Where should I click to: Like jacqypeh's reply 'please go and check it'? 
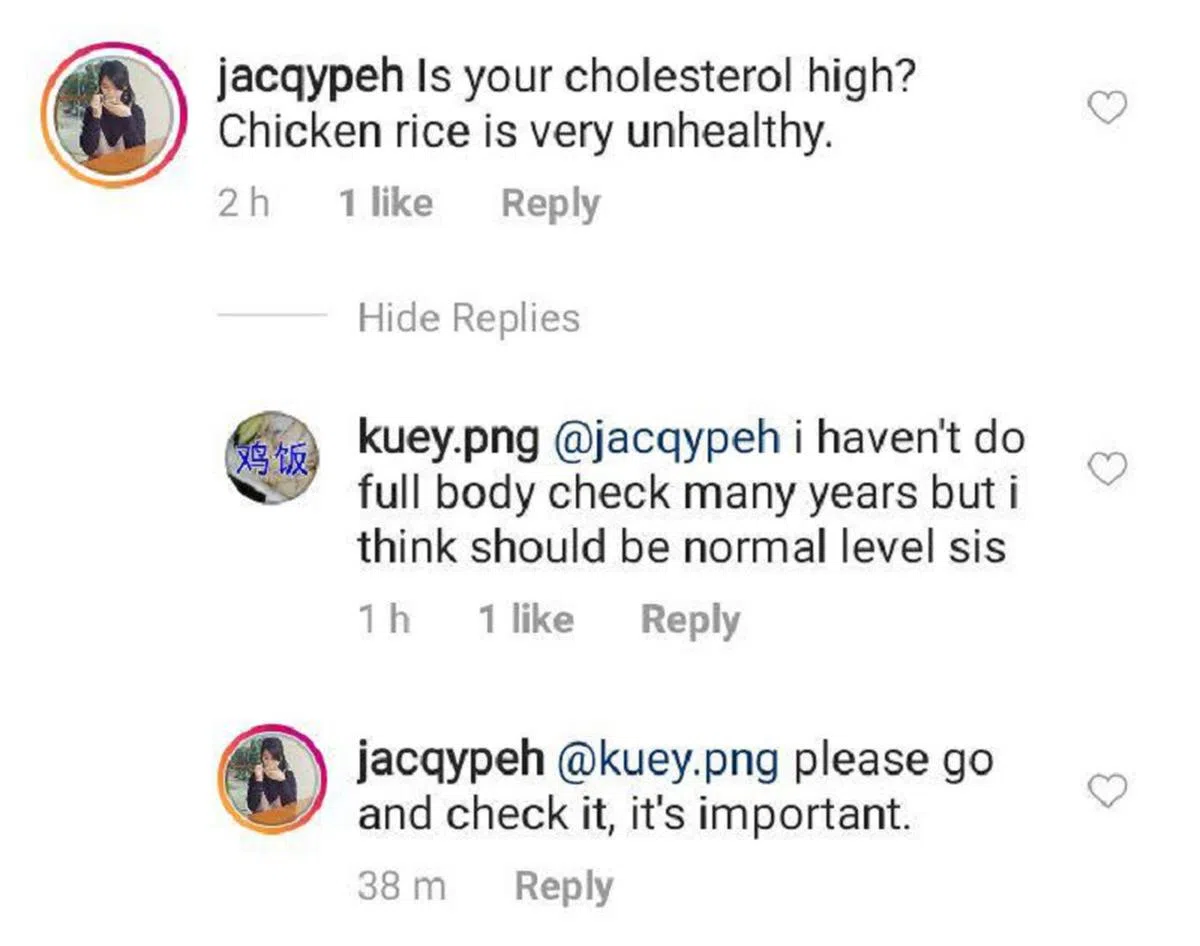click(1107, 790)
